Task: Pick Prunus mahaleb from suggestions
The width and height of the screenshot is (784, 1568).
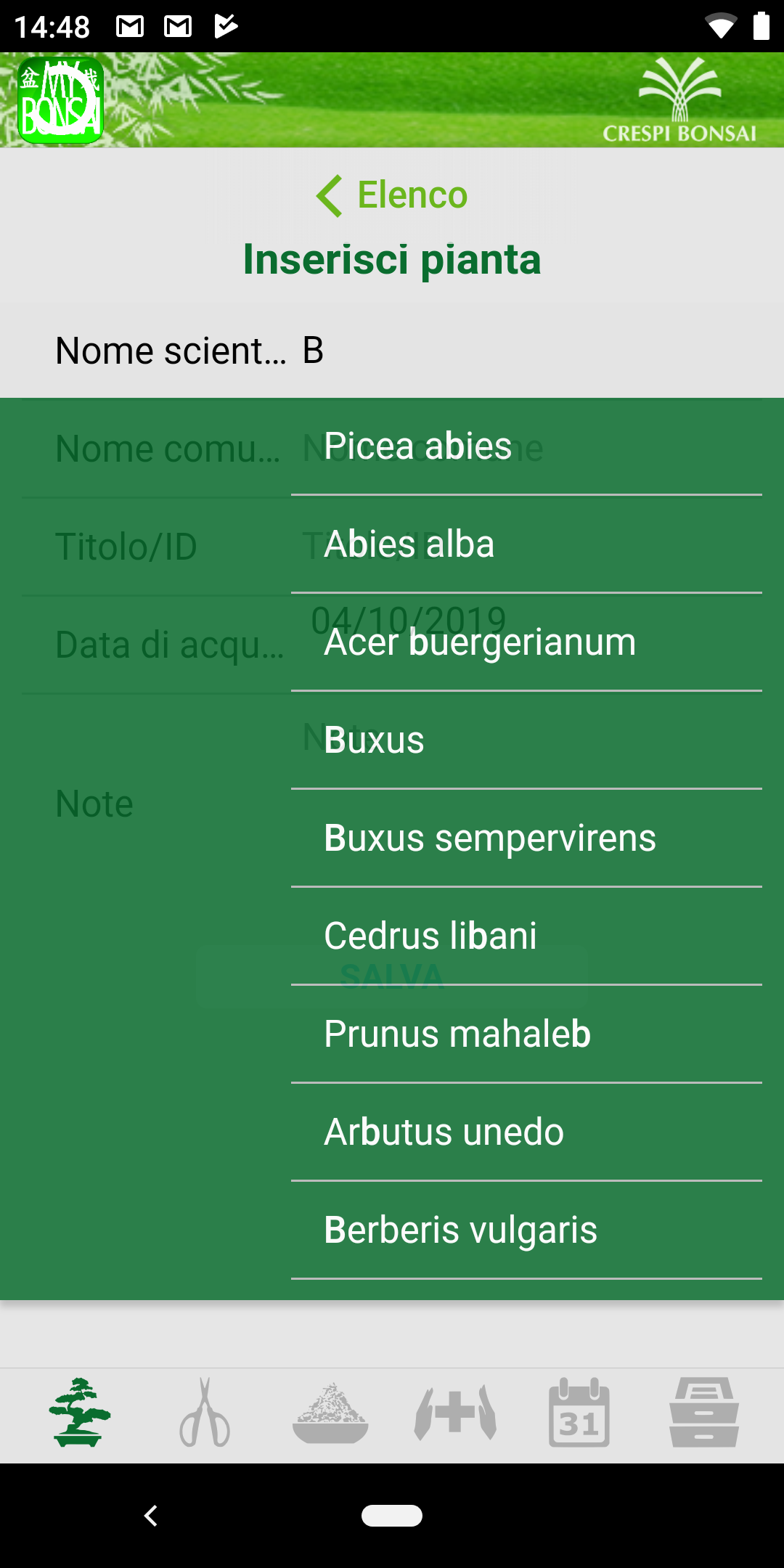Action: point(526,1034)
